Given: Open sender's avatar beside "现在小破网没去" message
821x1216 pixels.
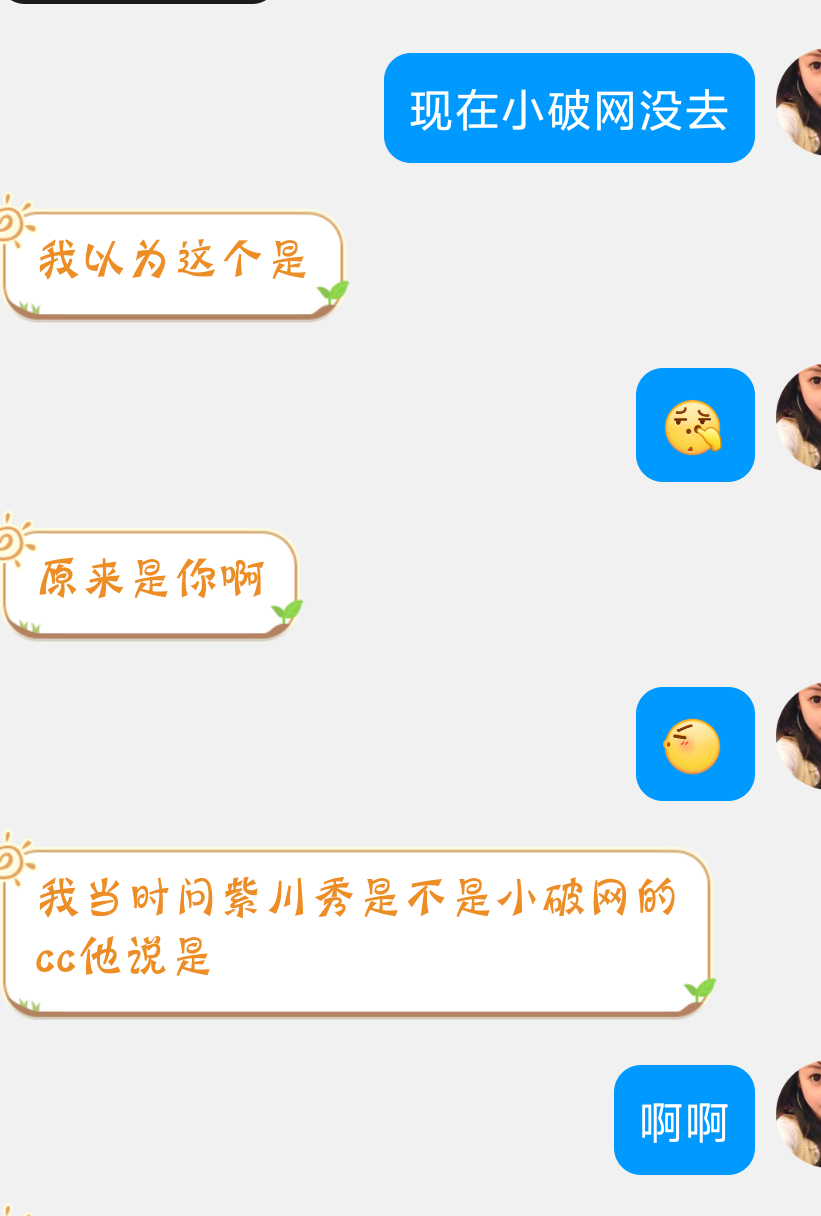Looking at the screenshot, I should pos(800,103).
